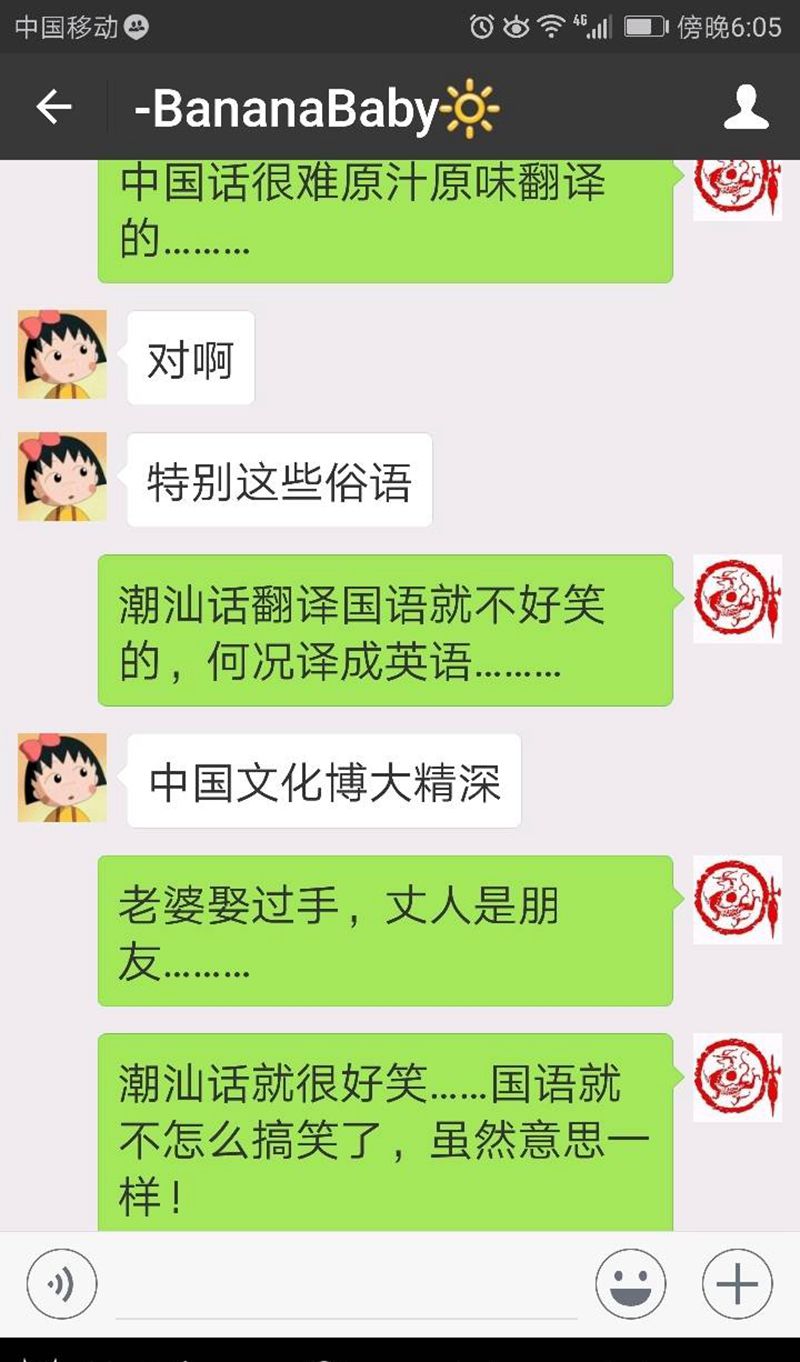The image size is (800, 1362).
Task: Open my avatar beside 潮汕话翻译国语 message
Action: click(737, 598)
